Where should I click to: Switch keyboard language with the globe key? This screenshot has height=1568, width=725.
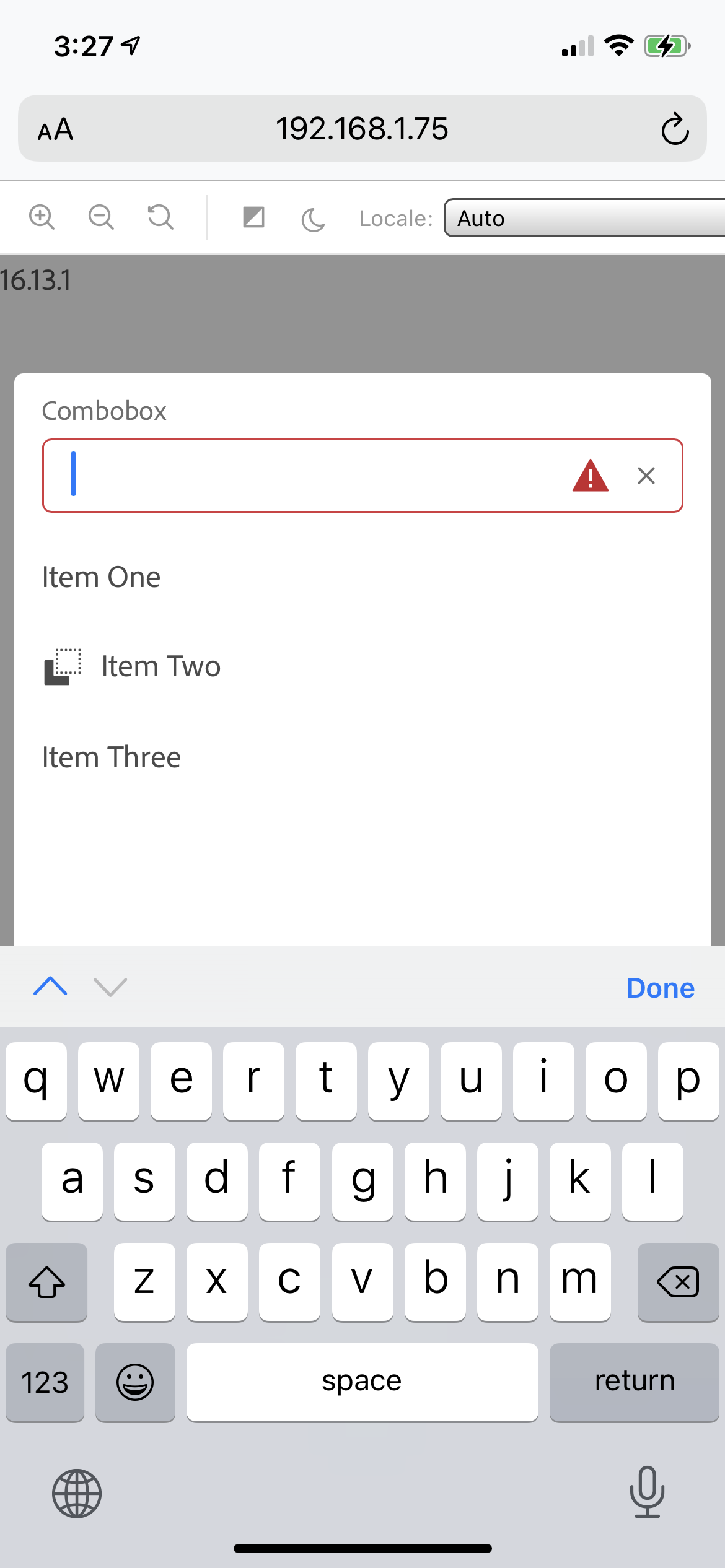(x=77, y=1494)
